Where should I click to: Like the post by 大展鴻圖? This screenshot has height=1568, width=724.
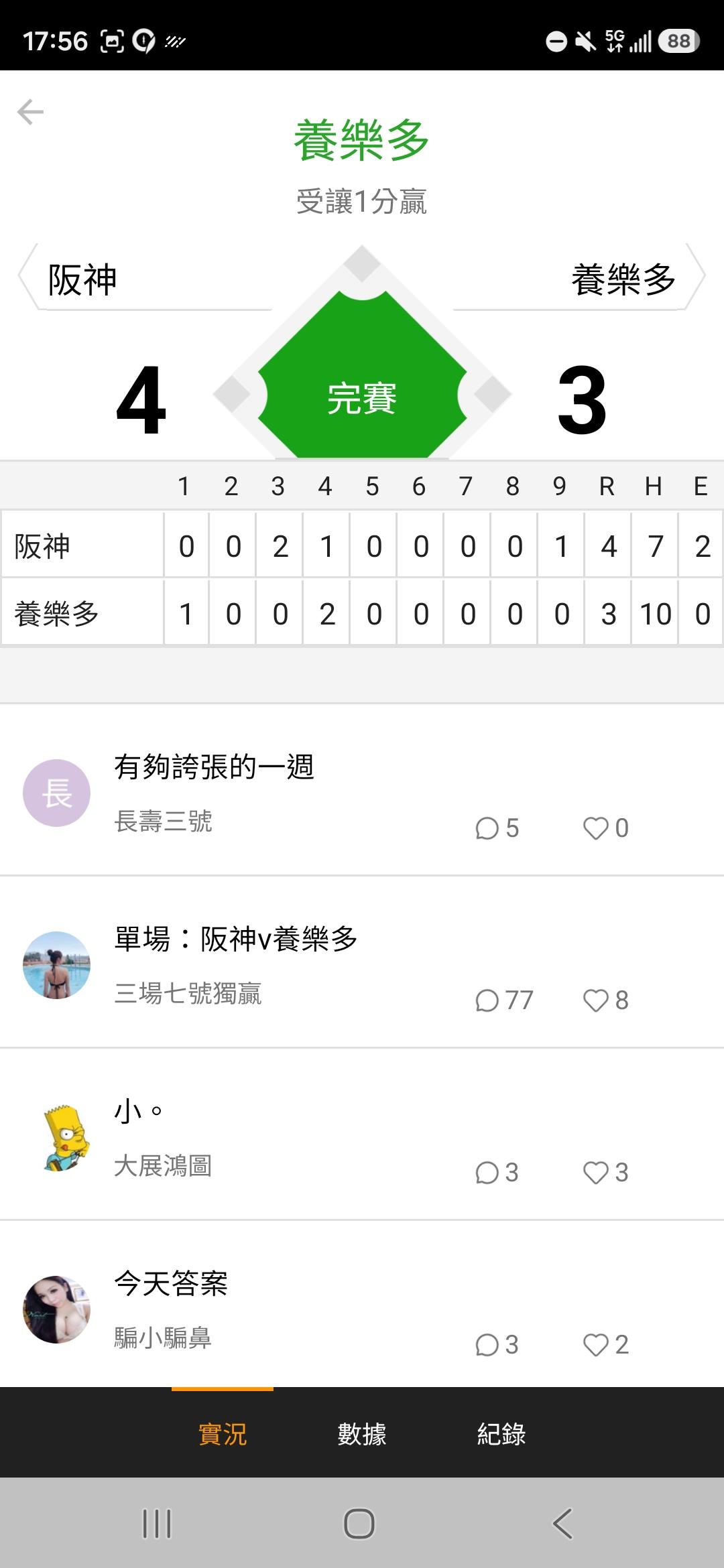[605, 1173]
